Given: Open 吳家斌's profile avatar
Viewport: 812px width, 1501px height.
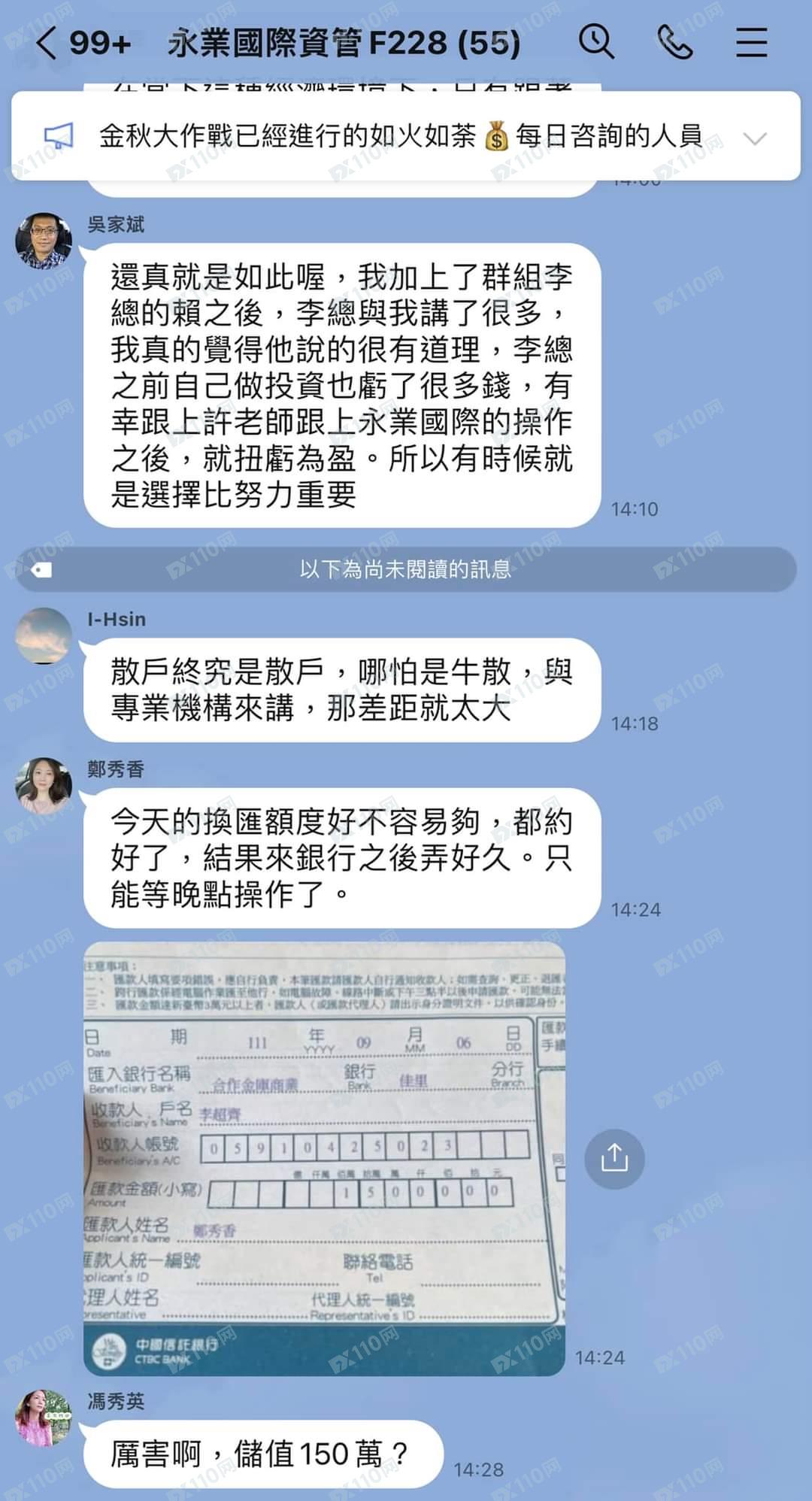Looking at the screenshot, I should tap(45, 237).
